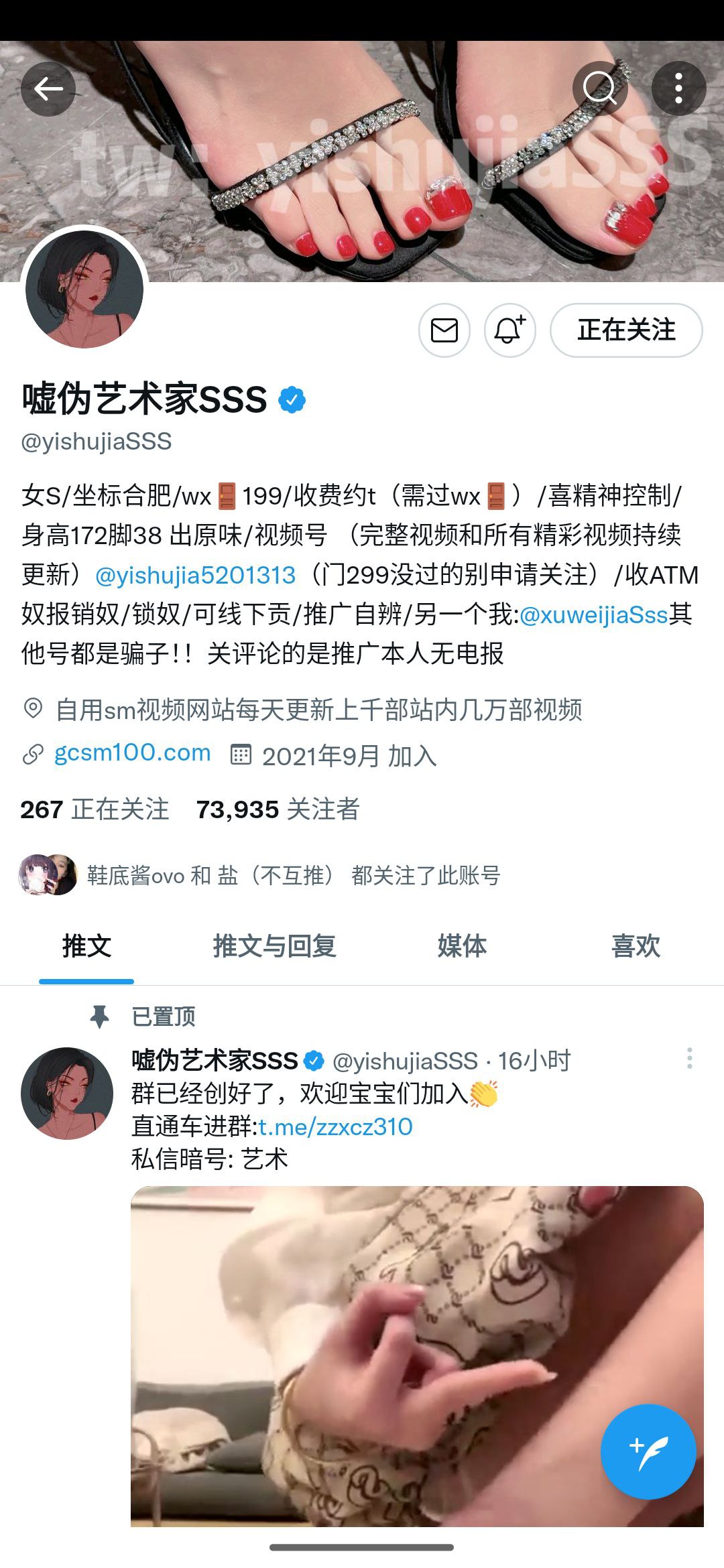The image size is (724, 1568).
Task: Go back using the arrow icon
Action: click(48, 88)
